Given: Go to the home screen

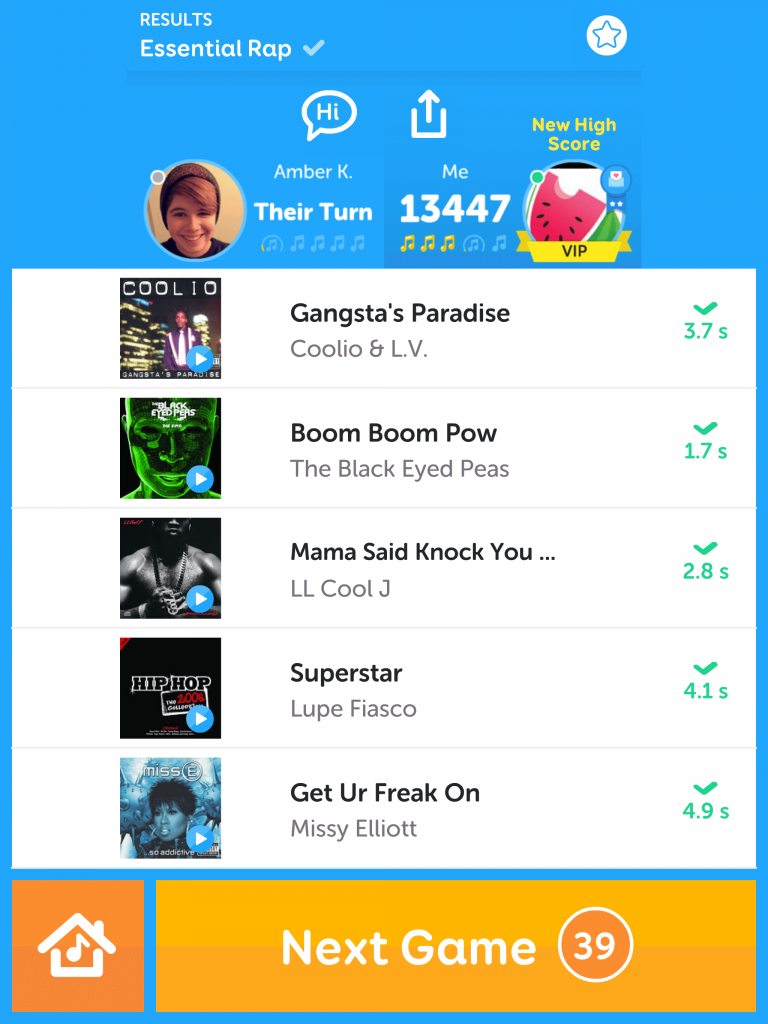Looking at the screenshot, I should [x=77, y=946].
